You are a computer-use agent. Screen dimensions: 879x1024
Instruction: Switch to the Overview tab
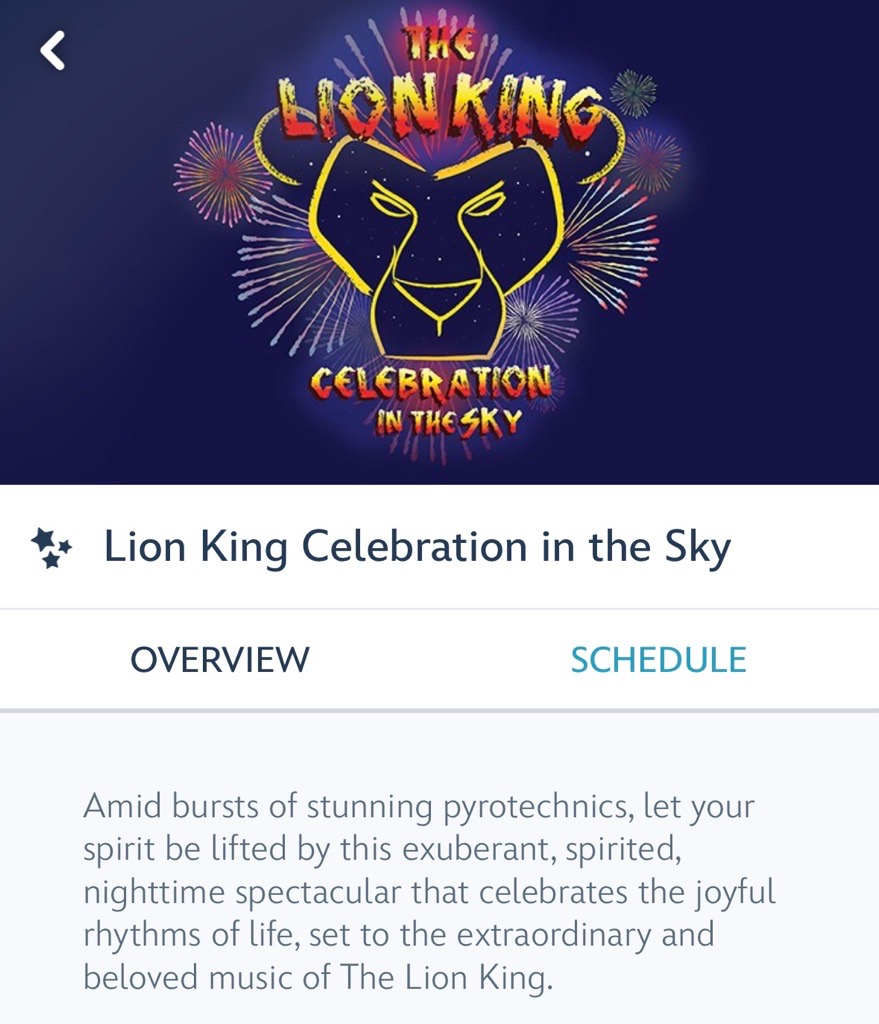(220, 660)
